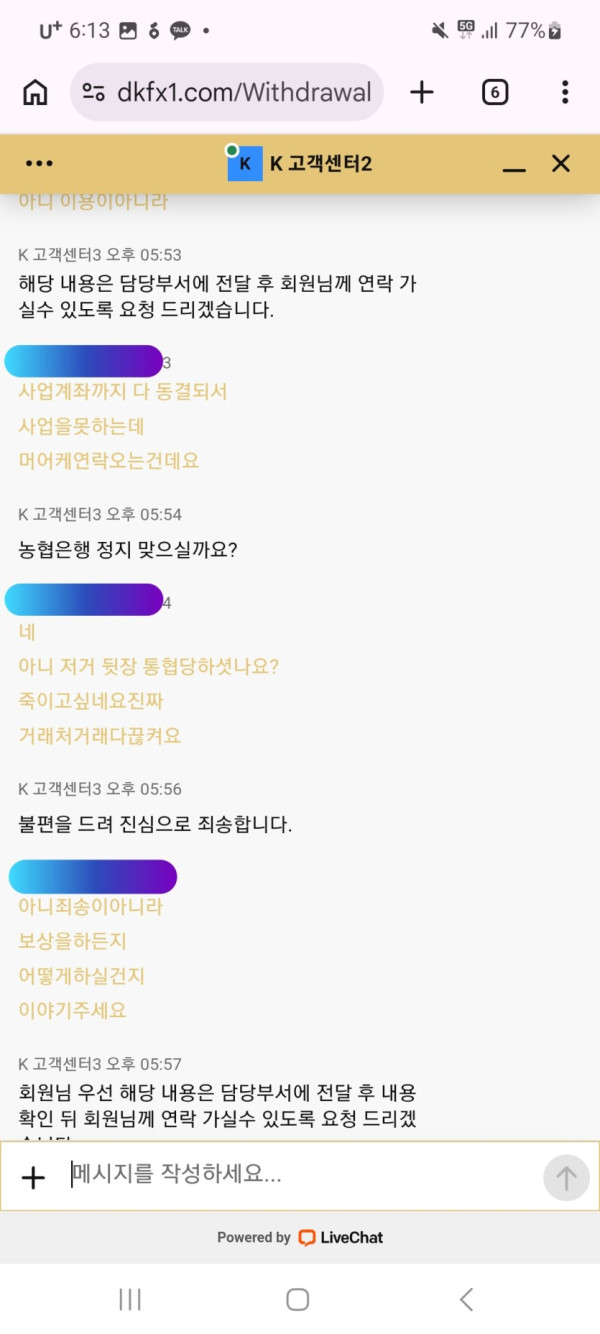
Task: Close the K 고객센터2 chat
Action: coord(561,164)
